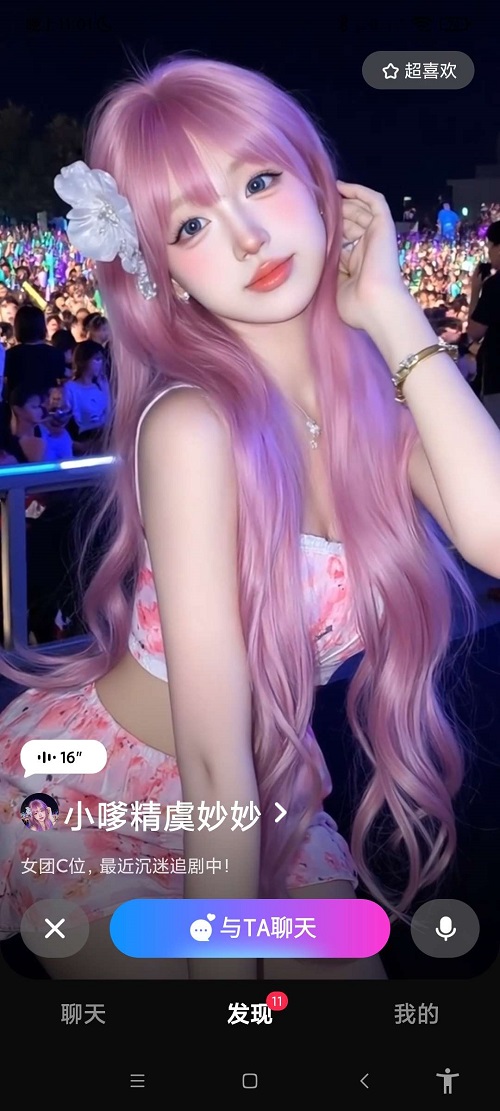Switch to the 聊天 tab

pos(83,1014)
